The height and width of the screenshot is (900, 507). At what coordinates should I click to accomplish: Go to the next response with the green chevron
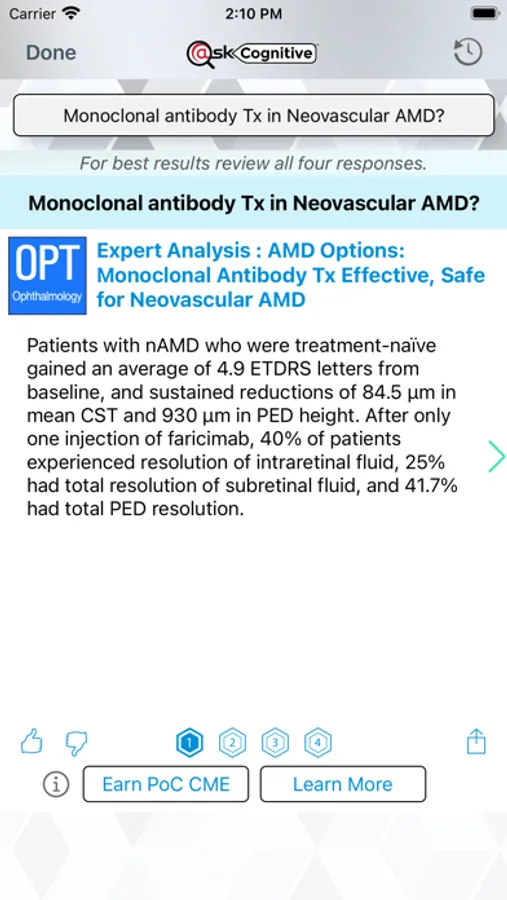pos(496,456)
